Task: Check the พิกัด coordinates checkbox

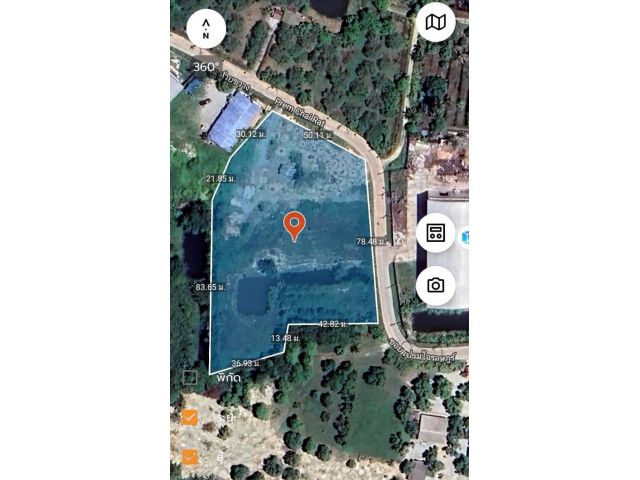Action: pyautogui.click(x=190, y=378)
